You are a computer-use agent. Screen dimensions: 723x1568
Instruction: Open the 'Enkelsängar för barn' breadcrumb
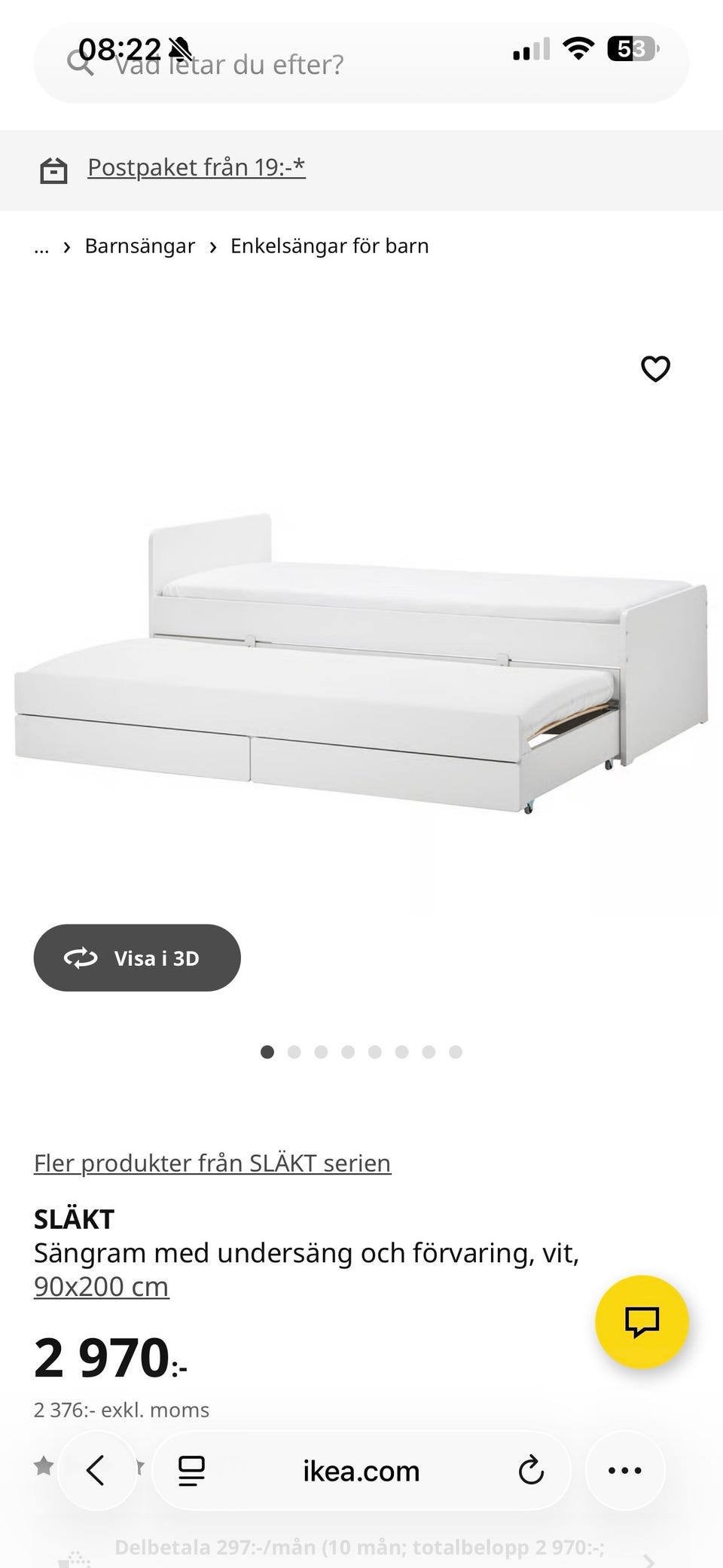click(x=329, y=246)
